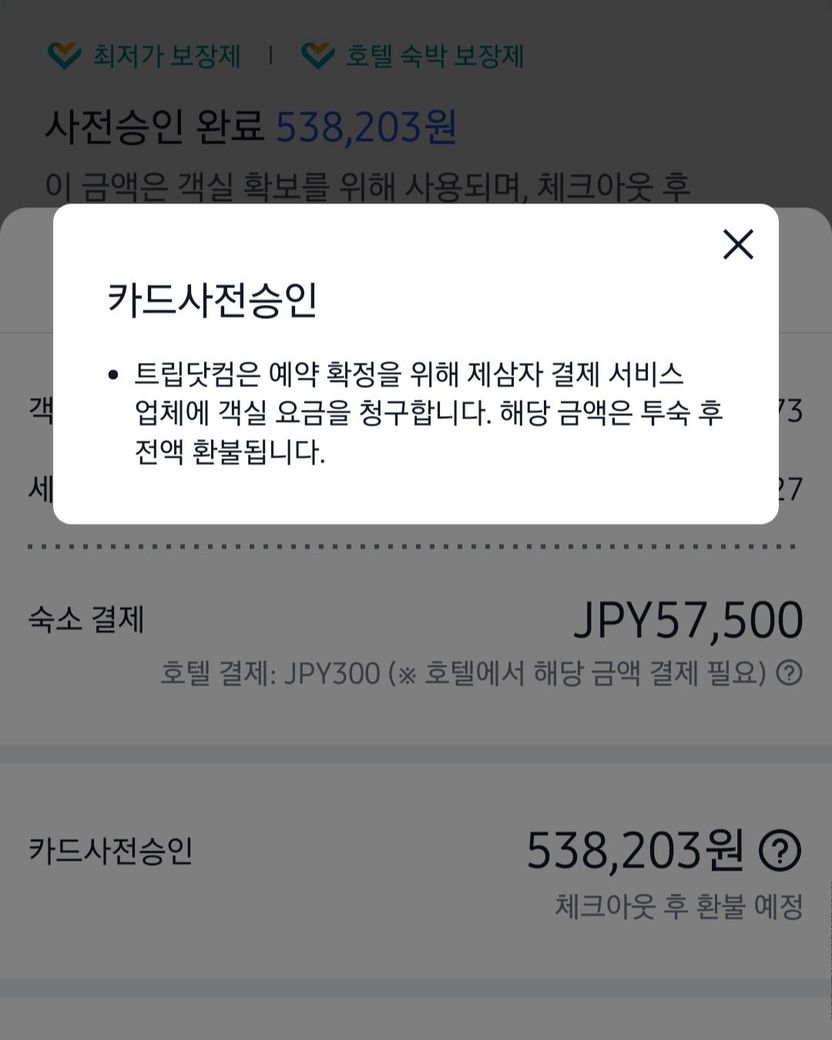The width and height of the screenshot is (832, 1040).
Task: Open help icon next to 538,203원
Action: [780, 851]
